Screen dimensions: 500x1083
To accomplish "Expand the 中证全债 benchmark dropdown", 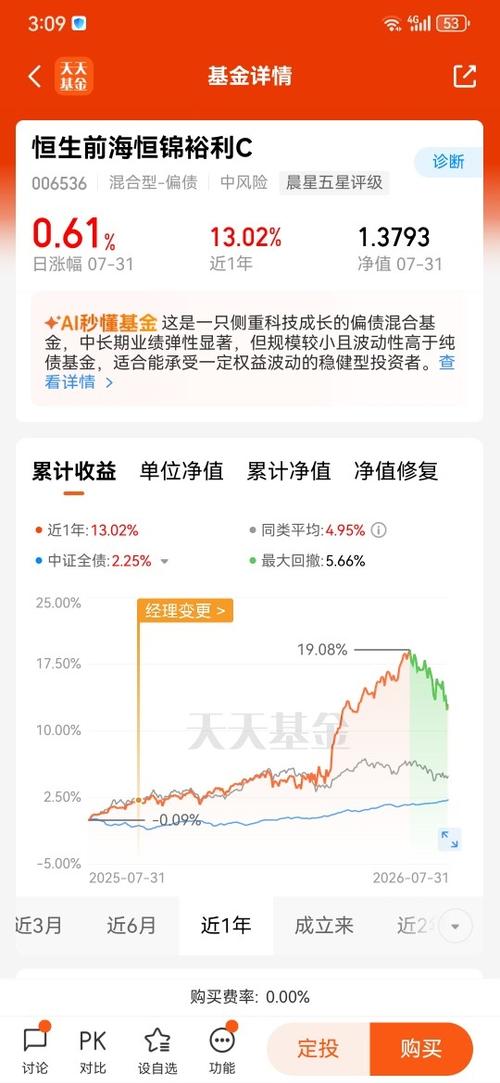I will point(164,562).
